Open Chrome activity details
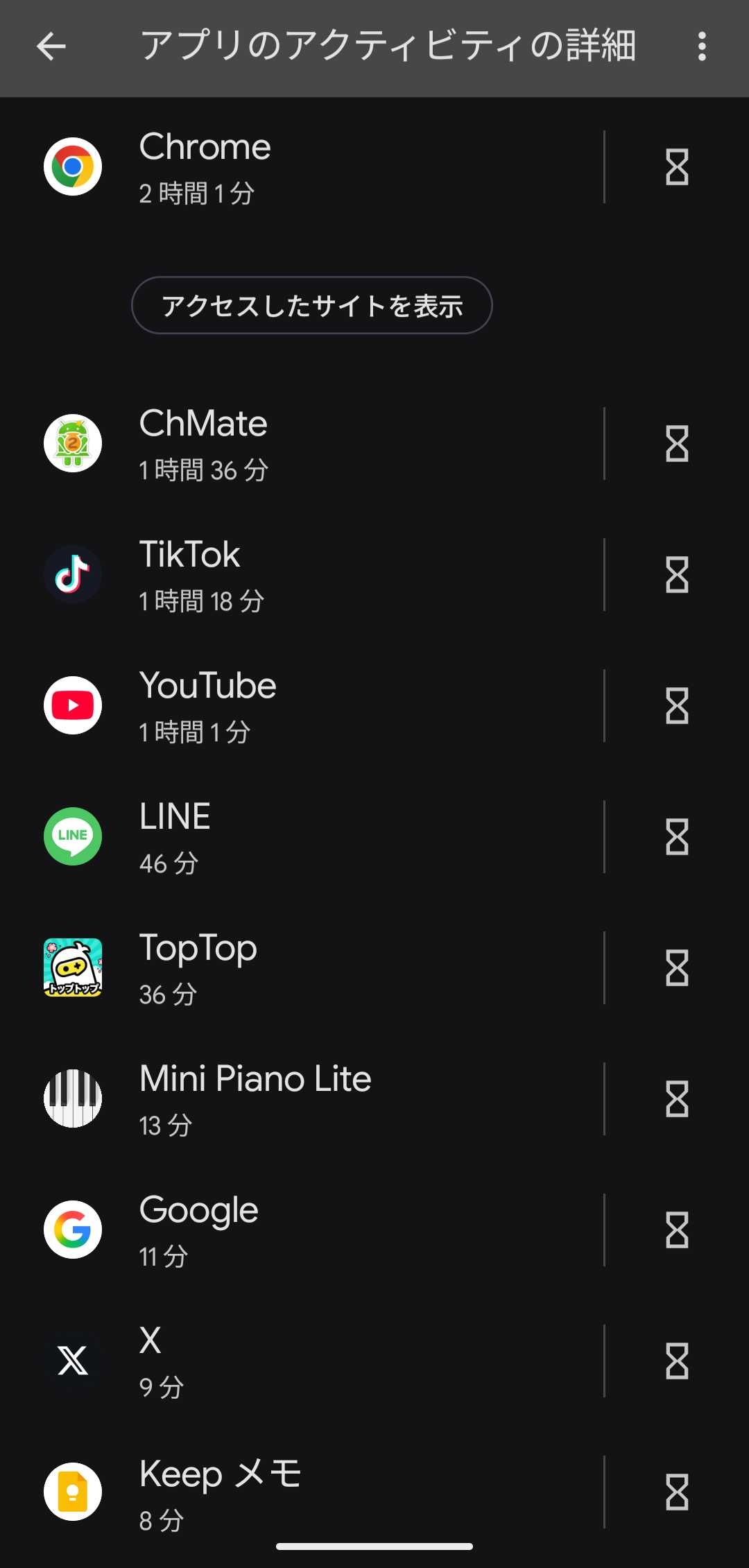Viewport: 749px width, 1568px height. coord(302,167)
